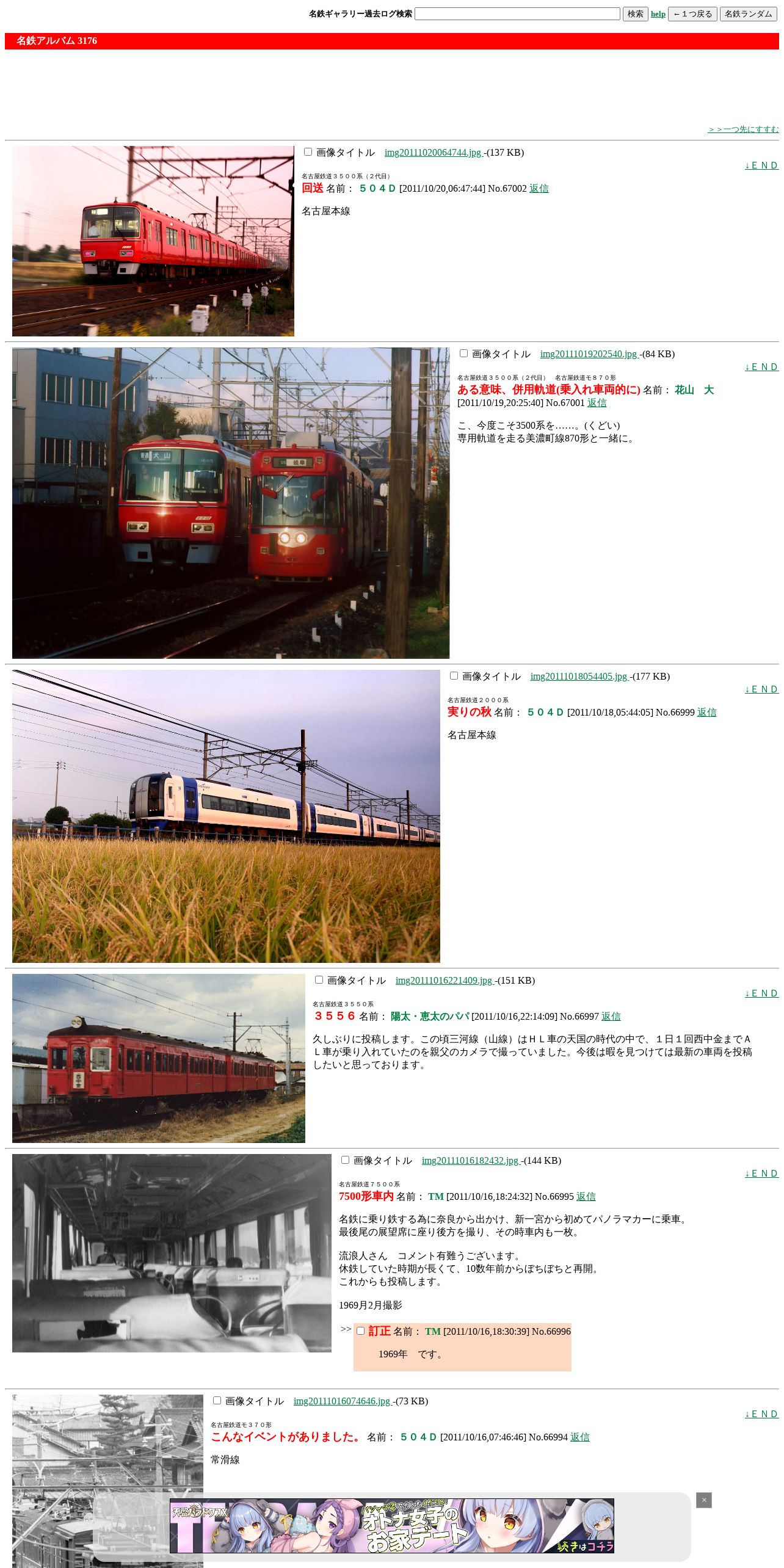Reply to post No.67001
The image size is (784, 1568).
pyautogui.click(x=597, y=403)
